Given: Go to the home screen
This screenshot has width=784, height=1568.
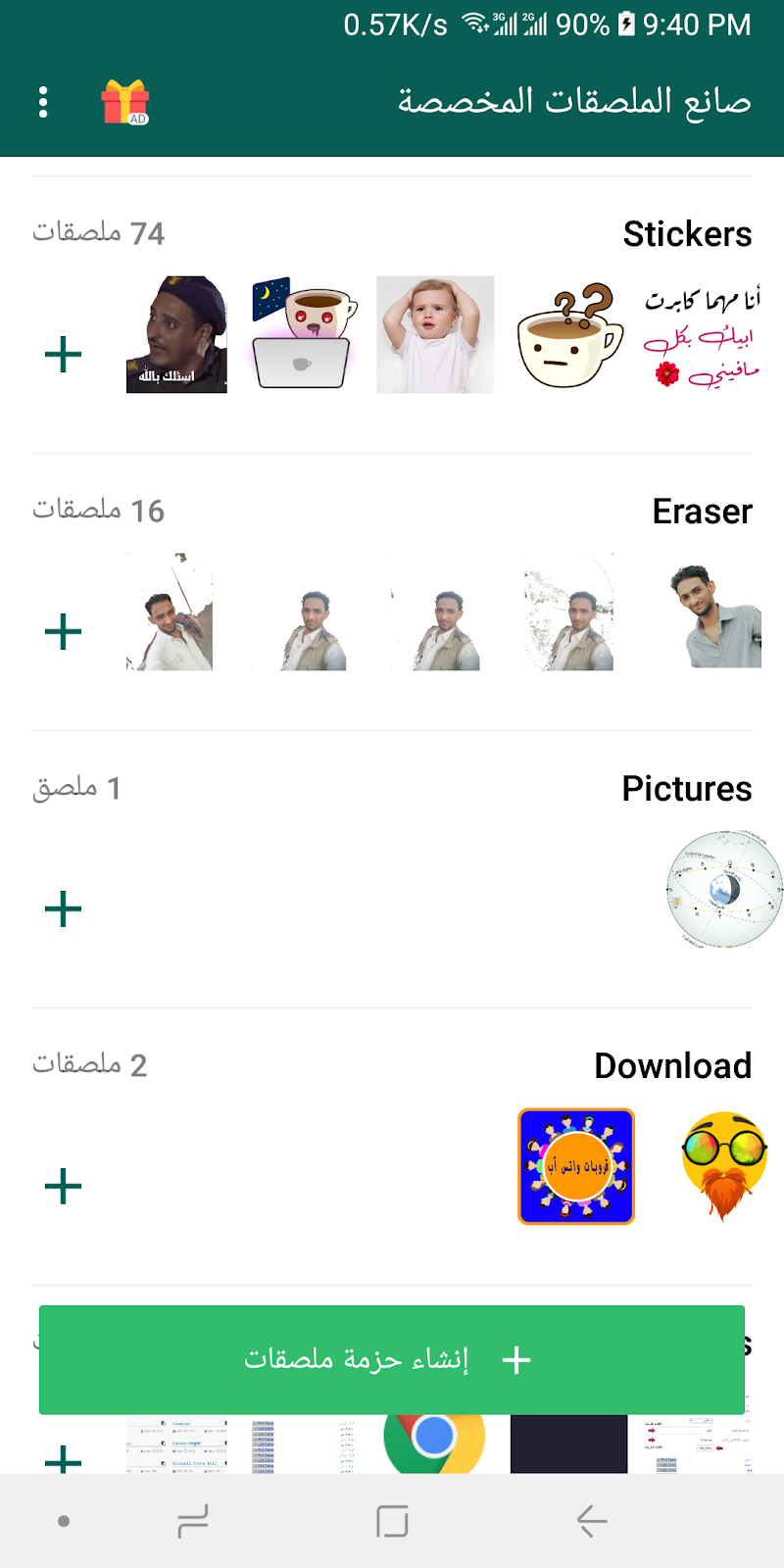Looking at the screenshot, I should 392,1521.
